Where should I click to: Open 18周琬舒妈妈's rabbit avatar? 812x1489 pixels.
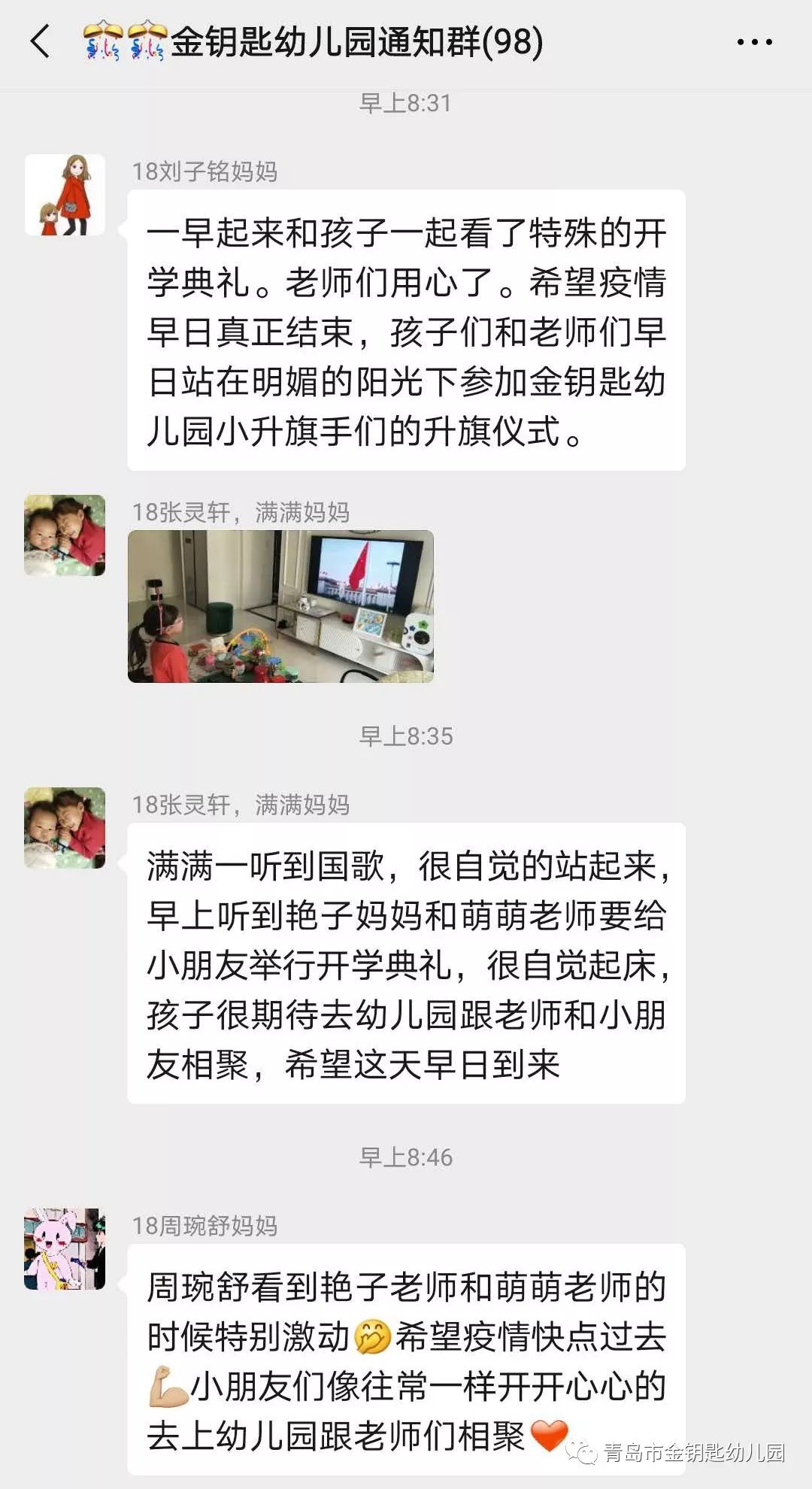point(65,1249)
